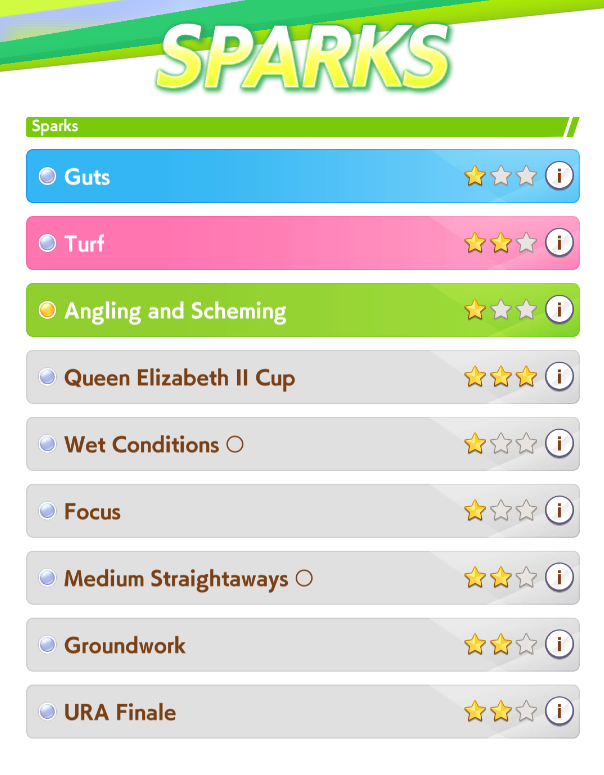604x775 pixels.
Task: View Angling and Scheming spark info
Action: (559, 310)
